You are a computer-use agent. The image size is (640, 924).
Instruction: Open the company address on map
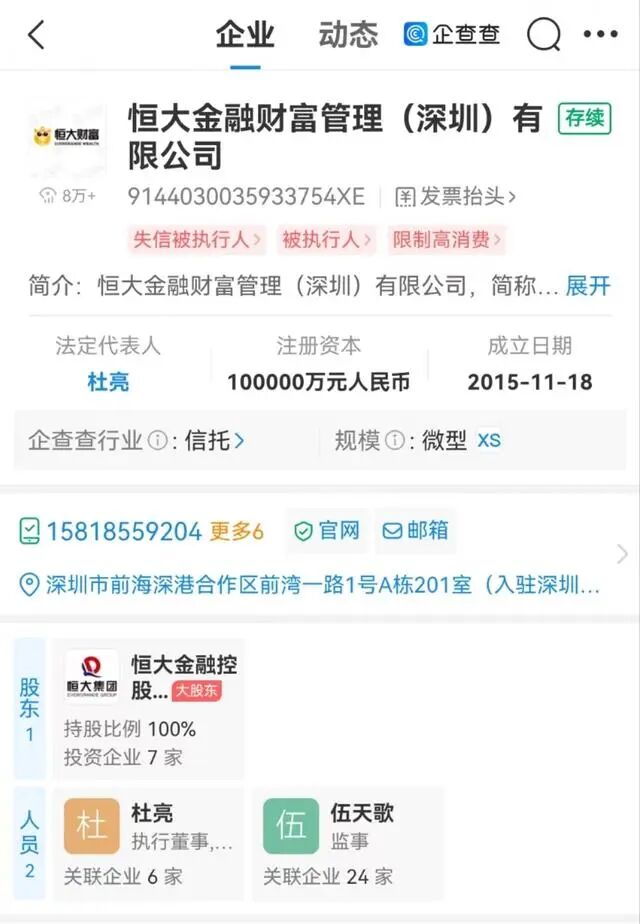309,585
